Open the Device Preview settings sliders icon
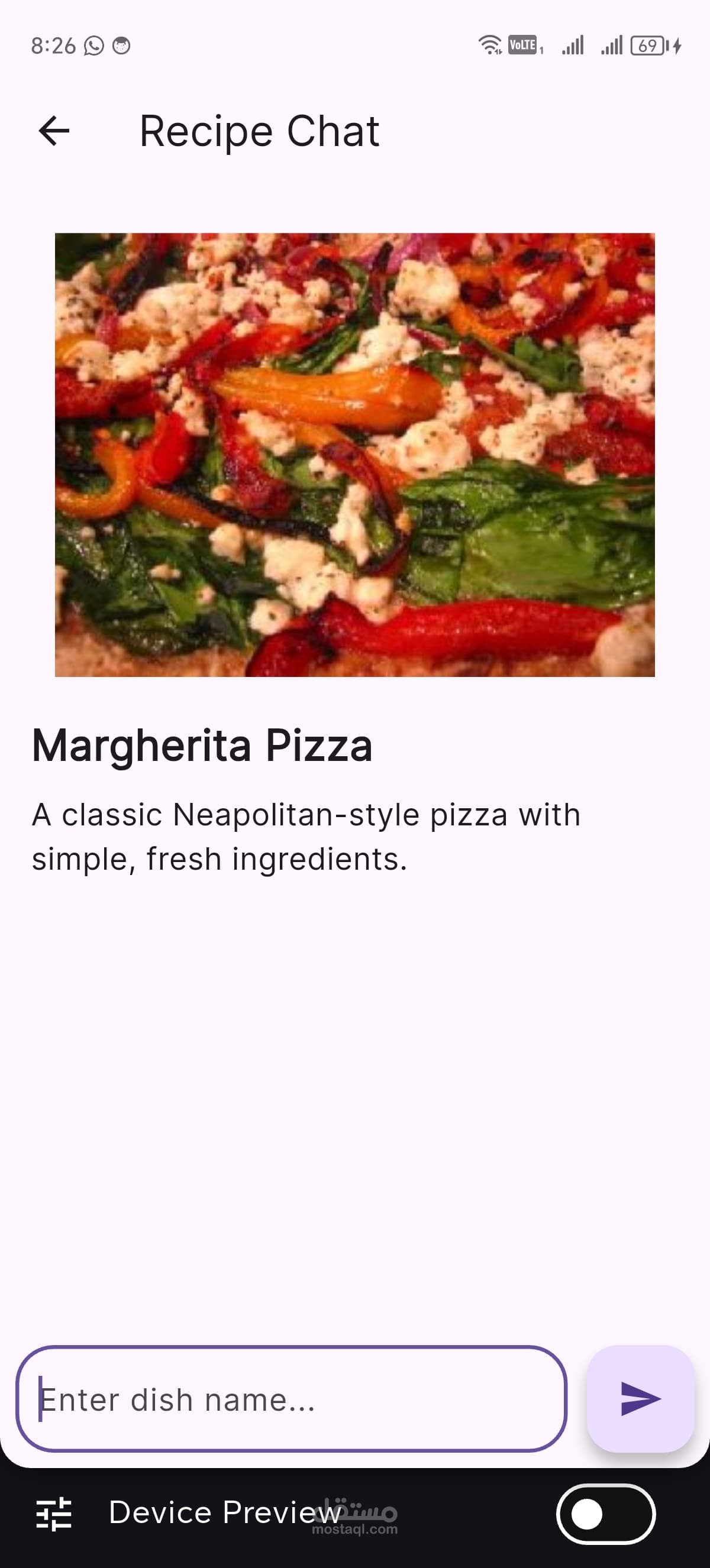The height and width of the screenshot is (1568, 710). pyautogui.click(x=54, y=1513)
